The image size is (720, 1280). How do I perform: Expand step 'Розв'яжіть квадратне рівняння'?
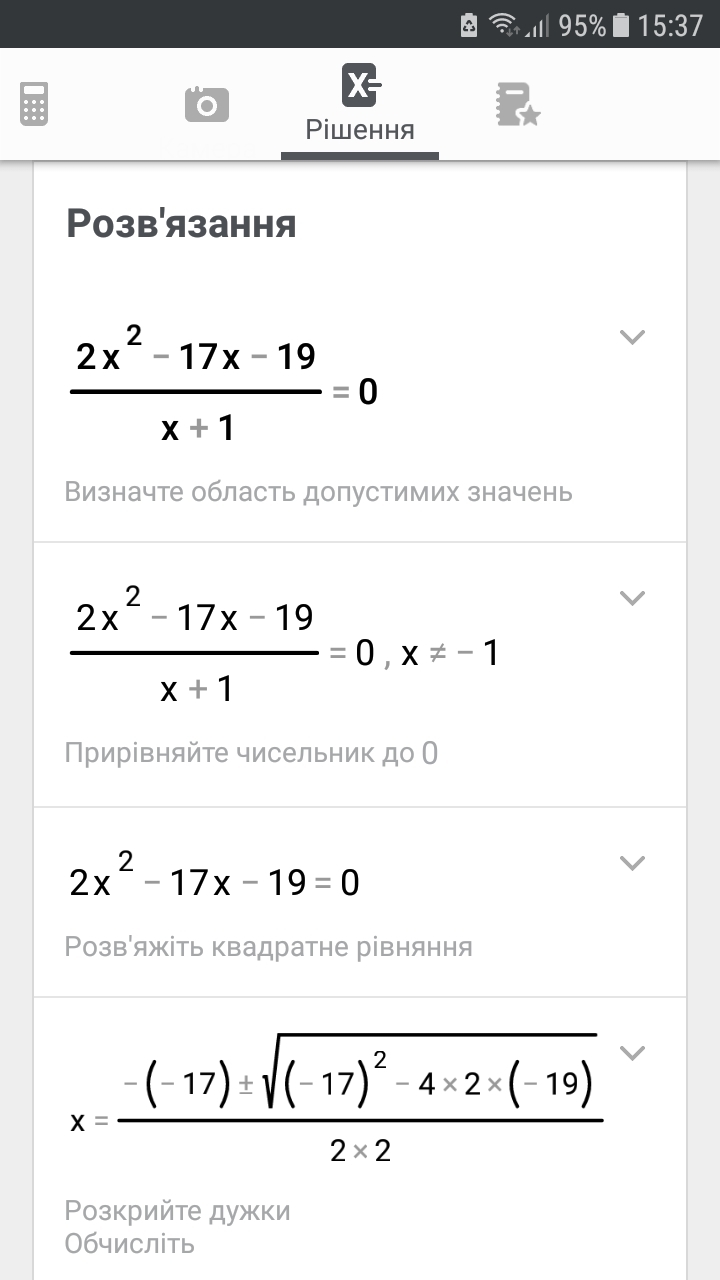coord(632,862)
